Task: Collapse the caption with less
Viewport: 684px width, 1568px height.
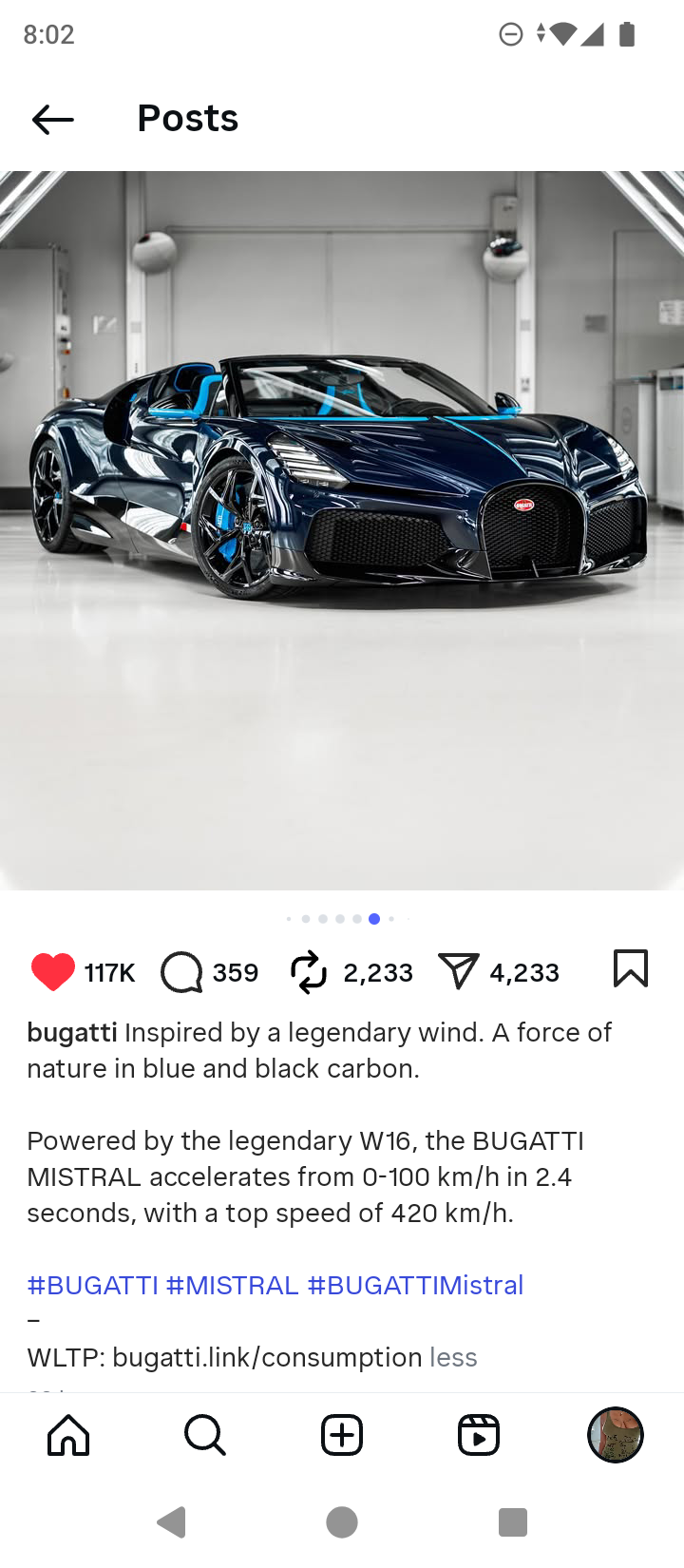Action: pos(453,1357)
